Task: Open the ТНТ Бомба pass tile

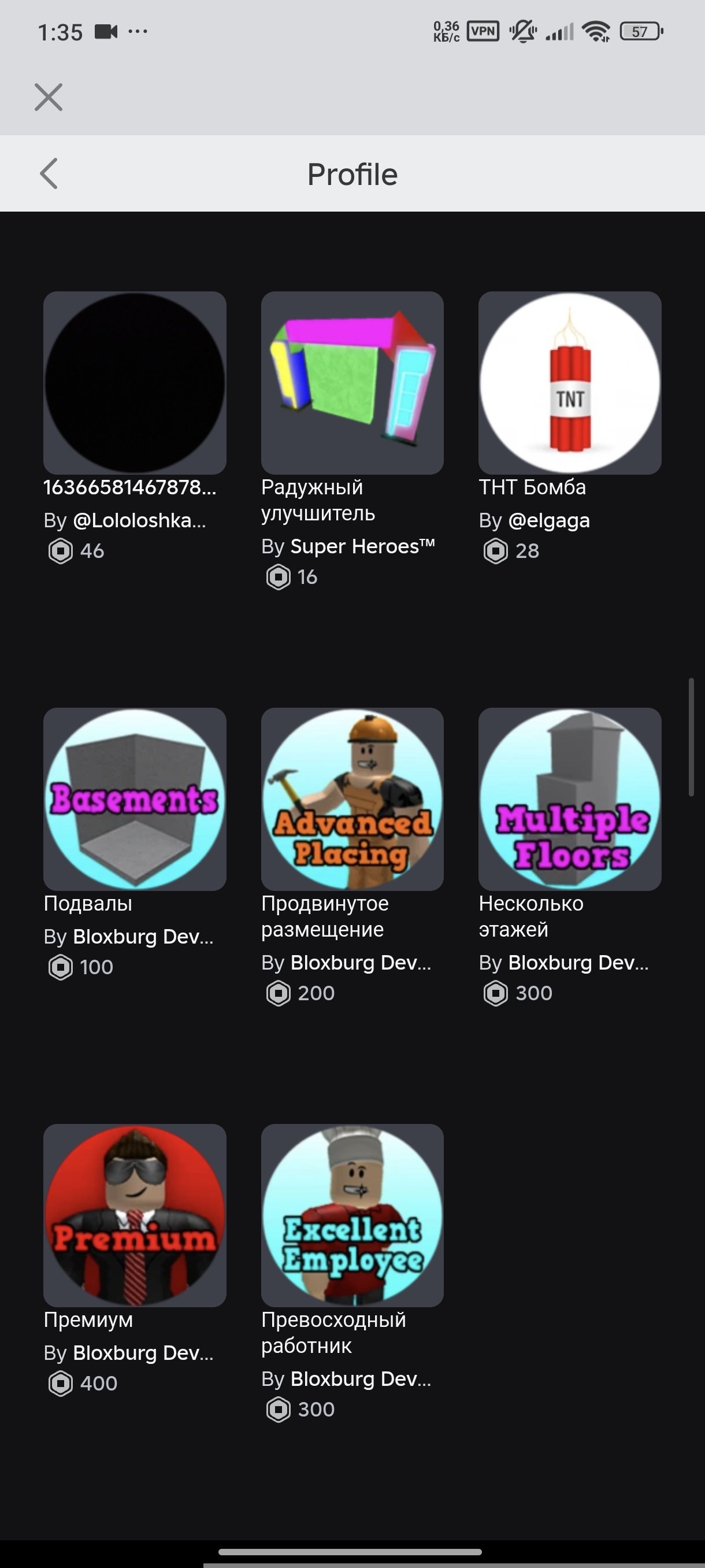Action: tap(570, 383)
